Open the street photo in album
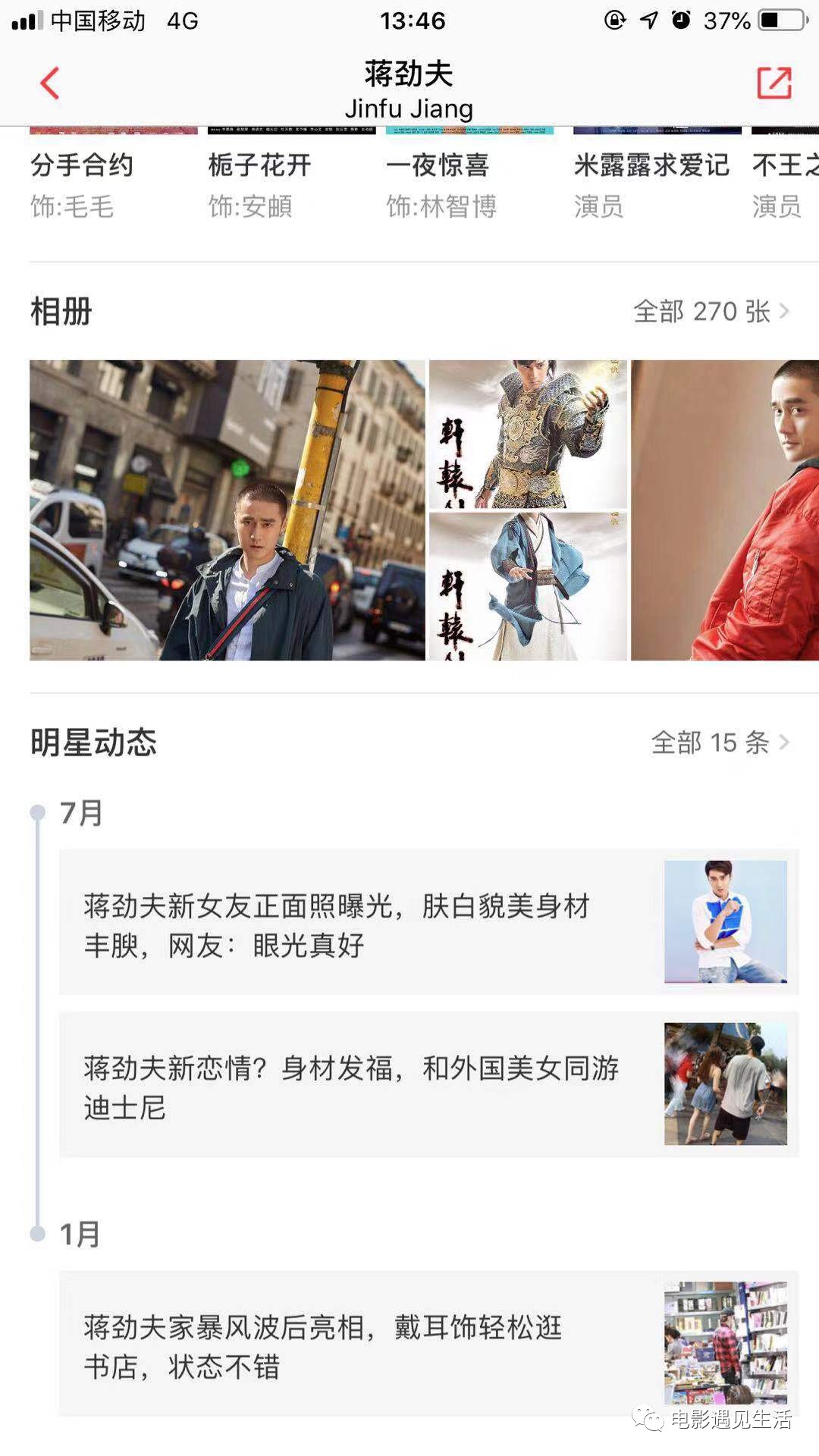Screen dimensions: 819x1456 pyautogui.click(x=227, y=510)
